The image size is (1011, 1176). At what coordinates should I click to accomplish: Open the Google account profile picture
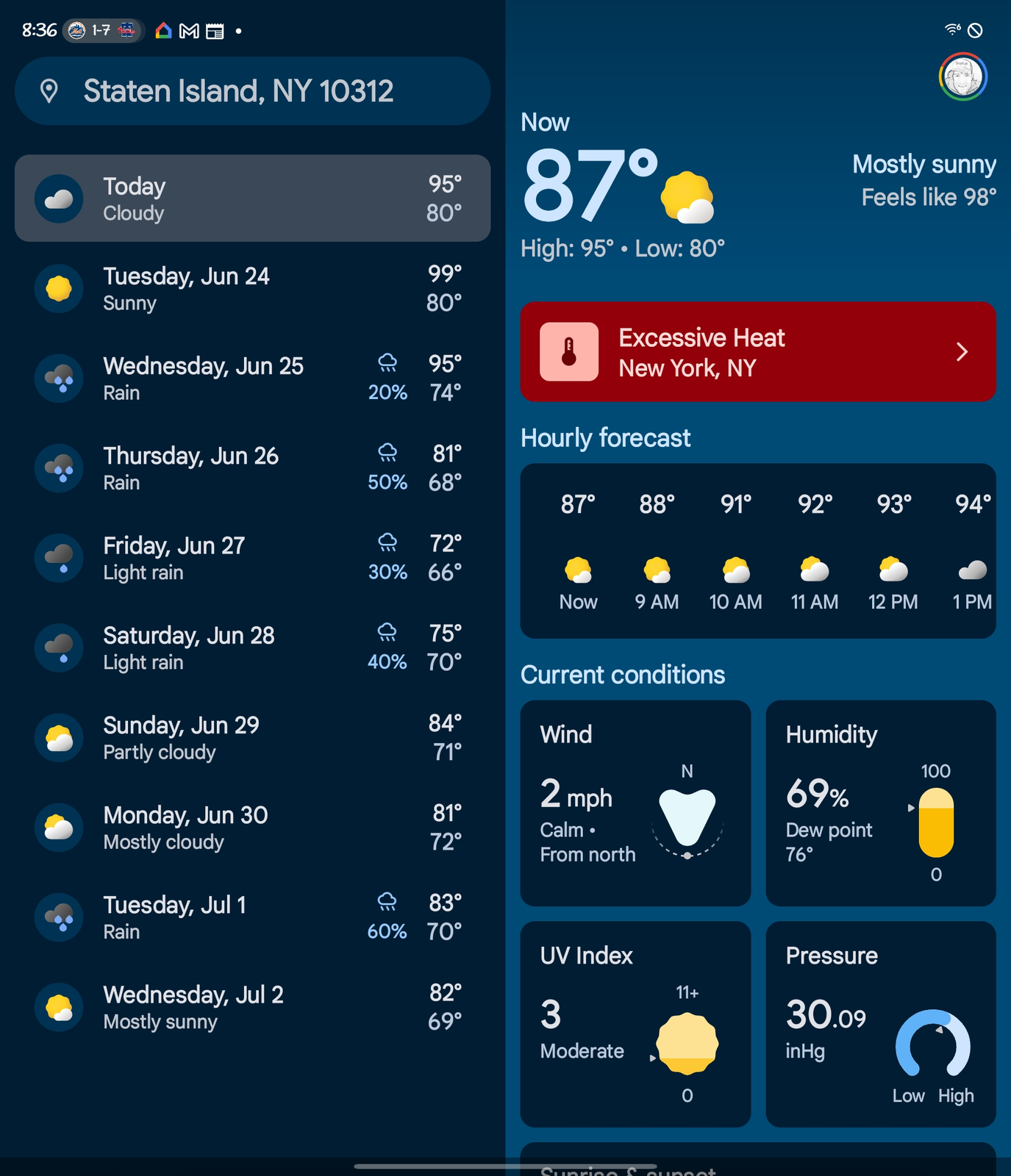[x=962, y=76]
